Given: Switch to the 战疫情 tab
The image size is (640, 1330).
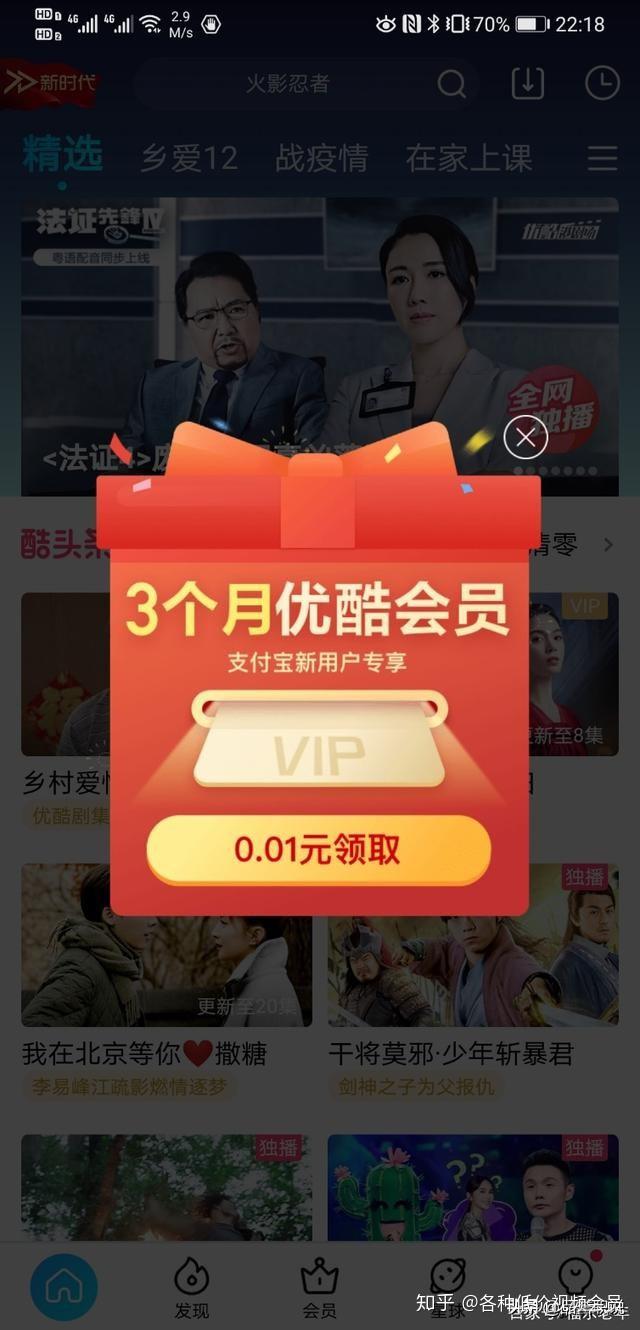Looking at the screenshot, I should [321, 158].
